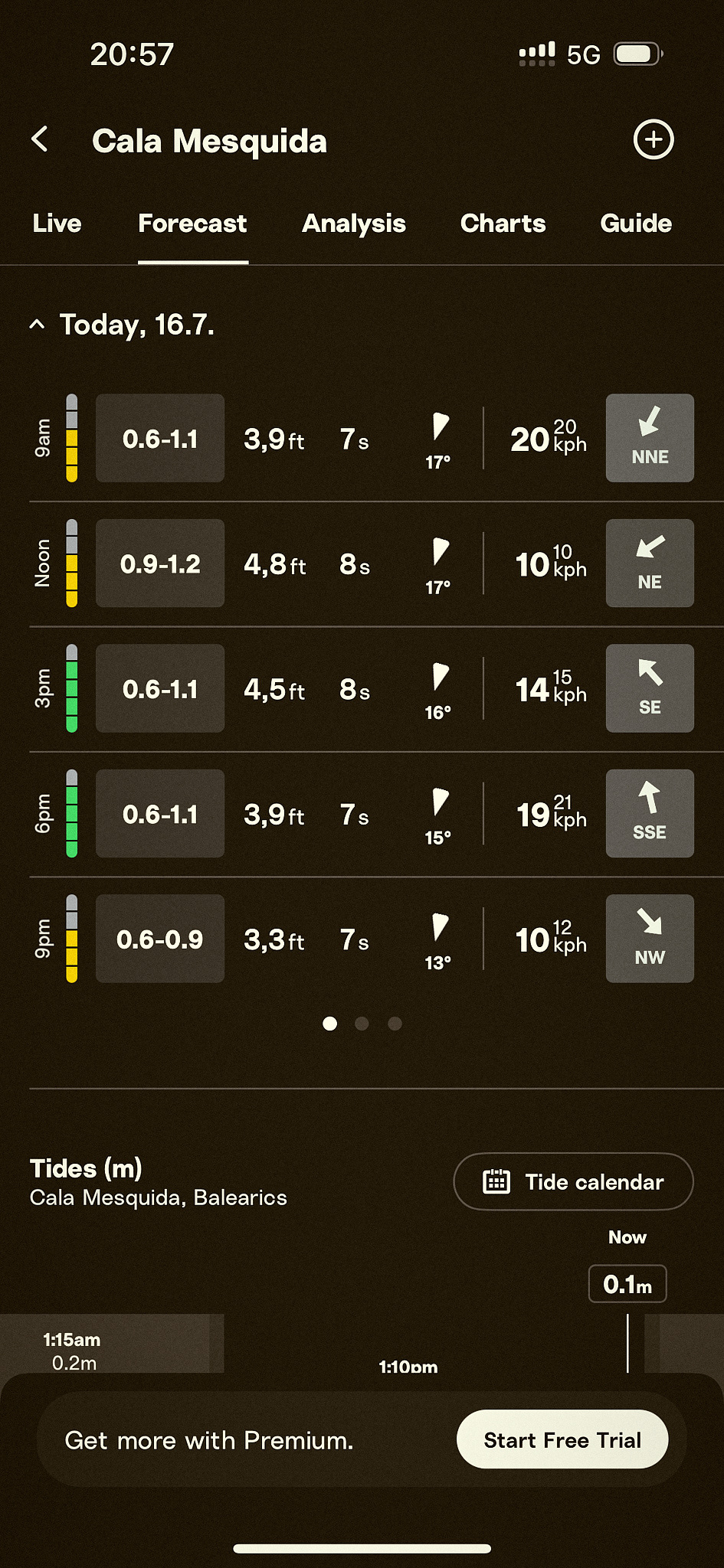724x1568 pixels.
Task: Jump to the second forecast page dot
Action: (362, 1024)
